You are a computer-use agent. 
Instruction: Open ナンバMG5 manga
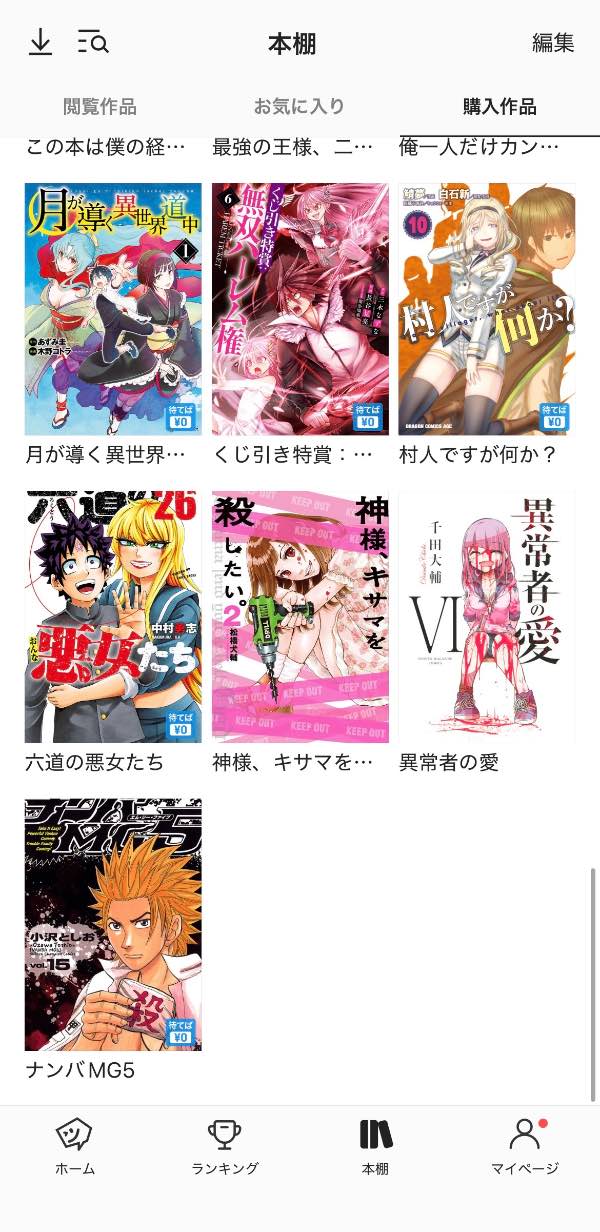(x=113, y=925)
